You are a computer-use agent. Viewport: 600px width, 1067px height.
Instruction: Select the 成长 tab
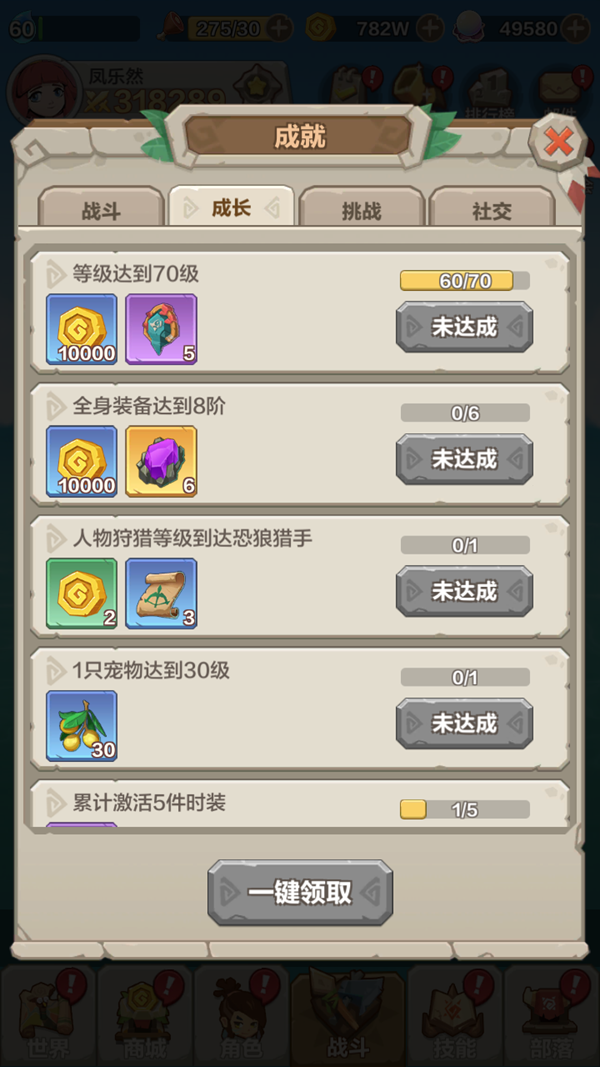tap(231, 207)
